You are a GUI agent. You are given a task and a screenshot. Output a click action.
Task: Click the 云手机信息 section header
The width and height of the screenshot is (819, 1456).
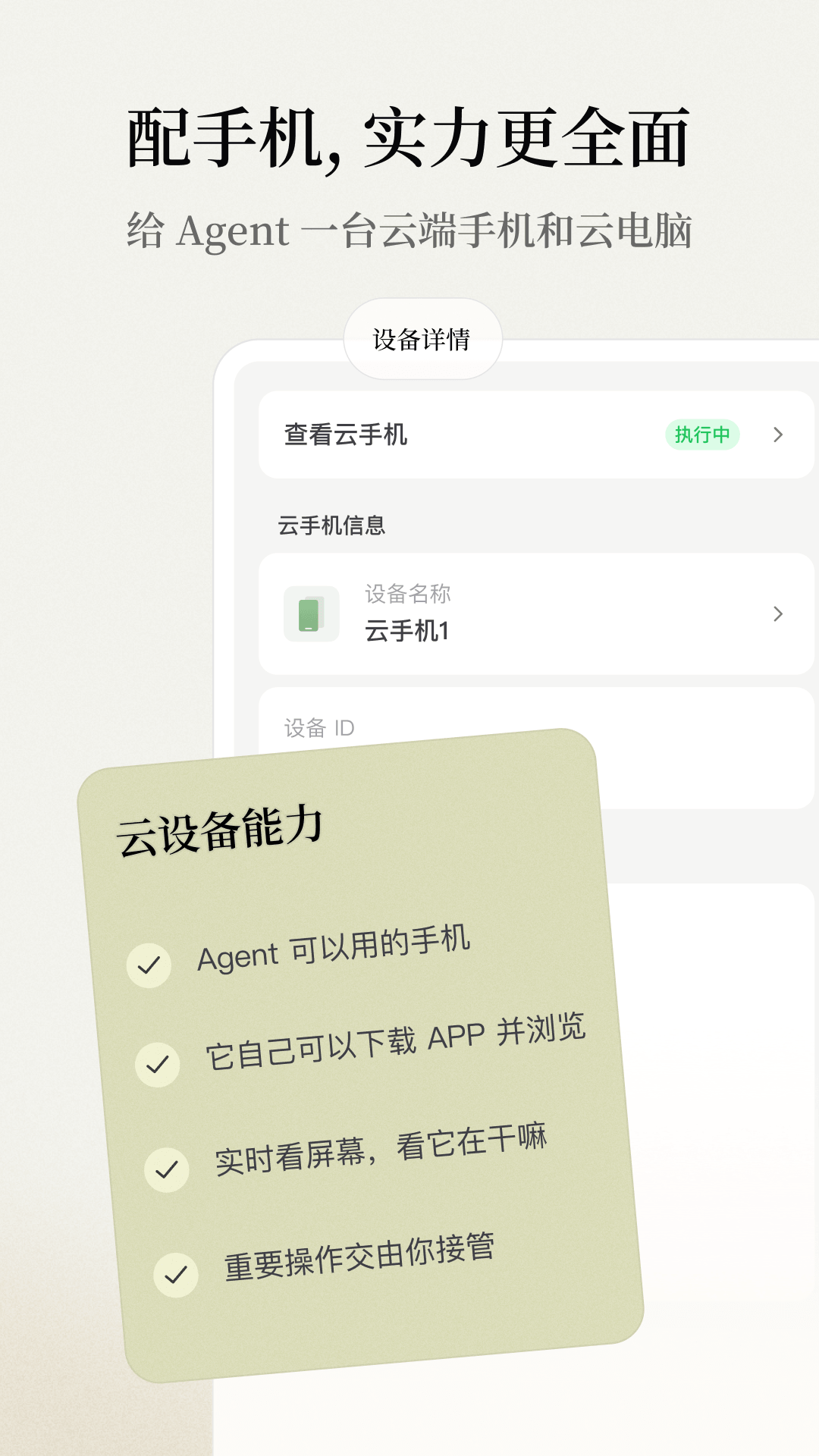[x=332, y=522]
